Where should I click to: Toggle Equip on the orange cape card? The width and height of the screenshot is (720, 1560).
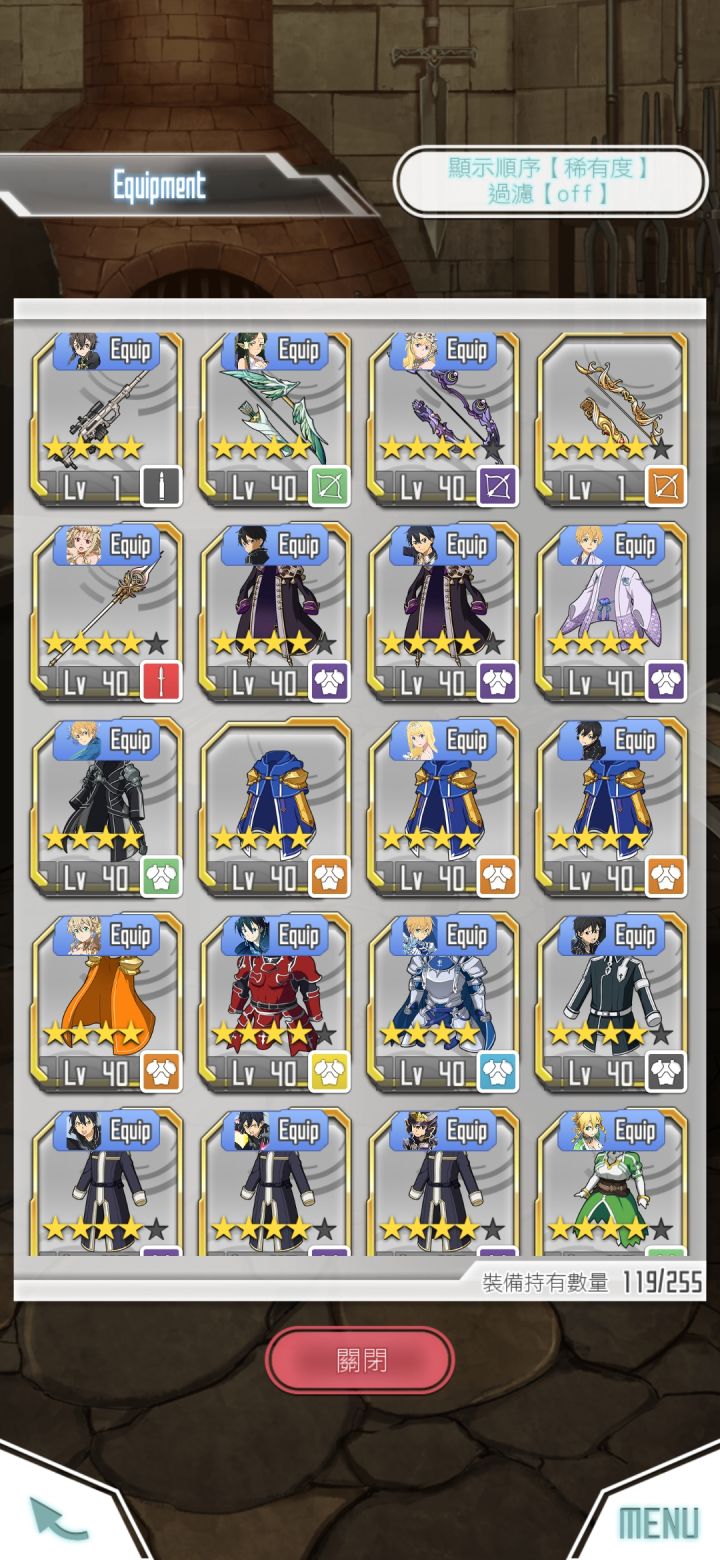coord(130,937)
